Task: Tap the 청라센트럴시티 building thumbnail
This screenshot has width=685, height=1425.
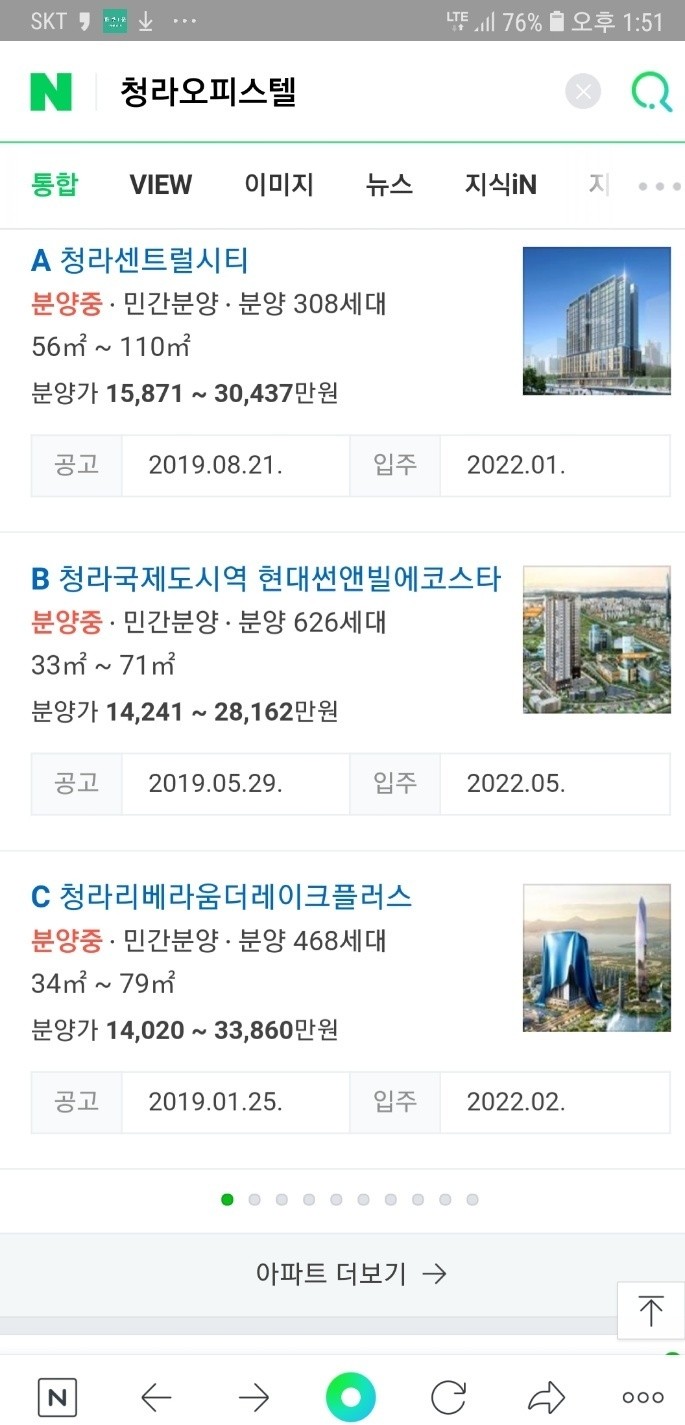Action: [x=597, y=321]
